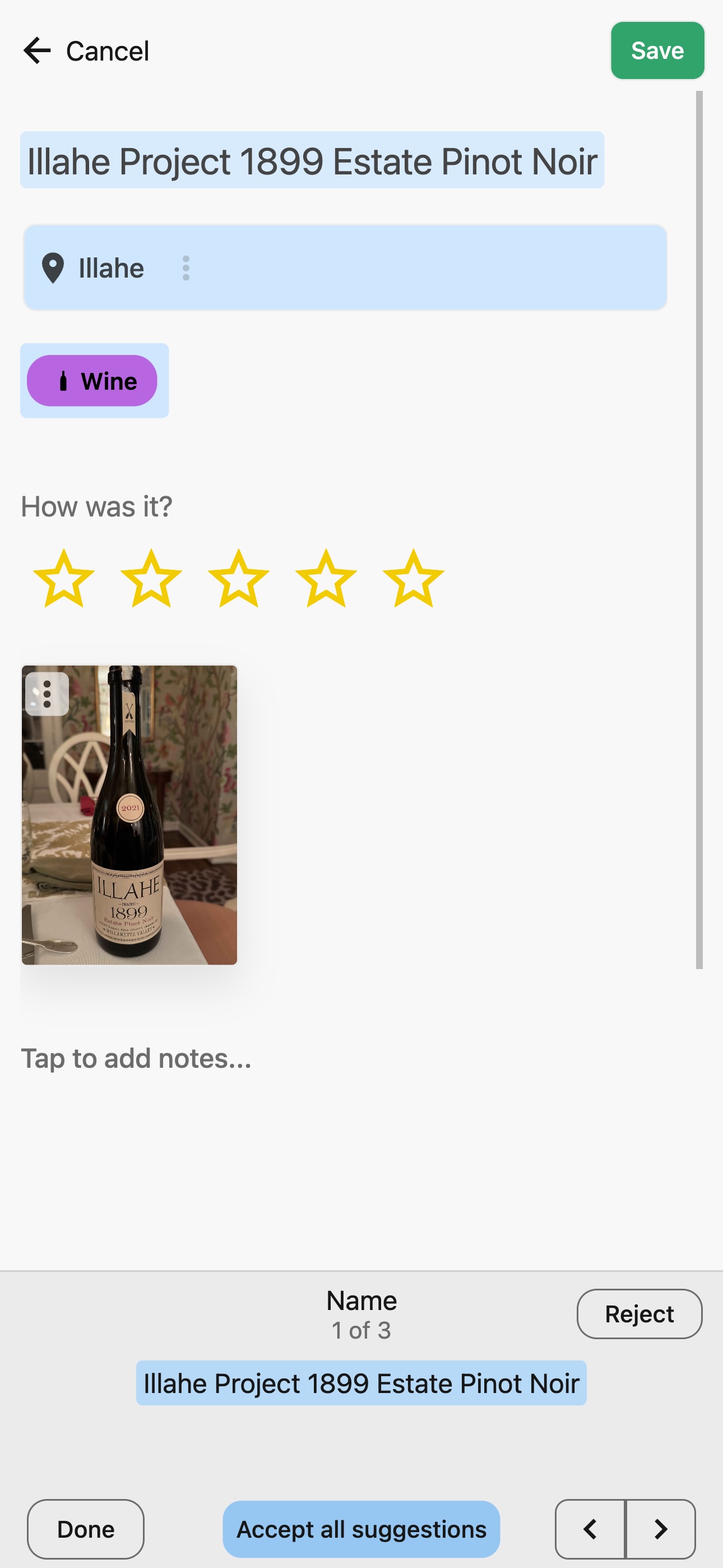Rate it three stars

coord(239,579)
